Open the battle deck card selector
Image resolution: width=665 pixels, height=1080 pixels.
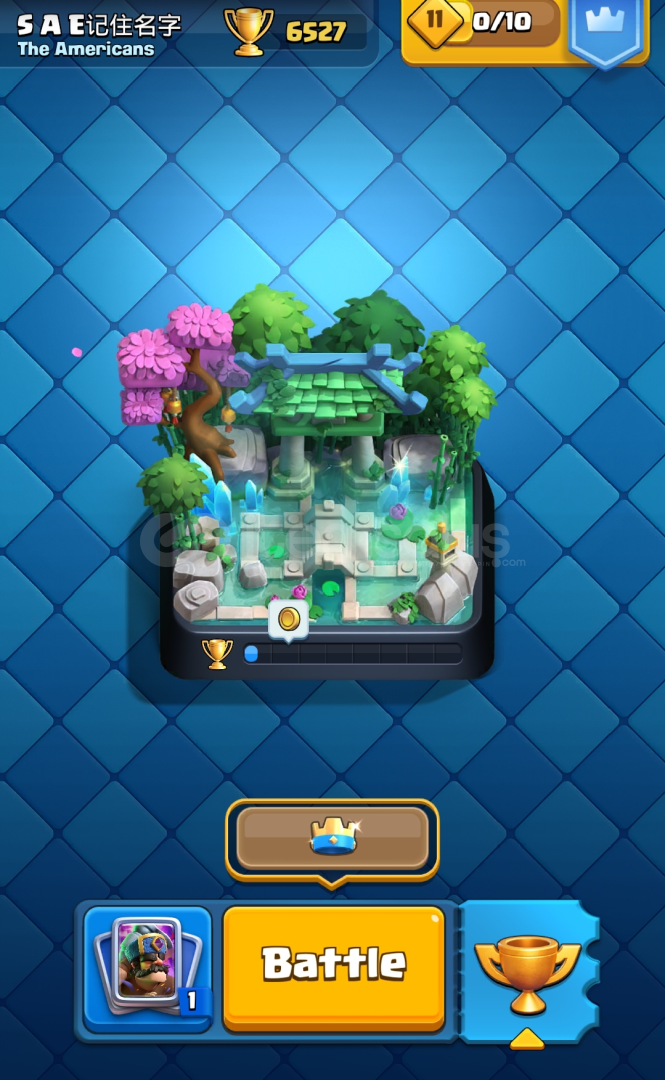coord(147,967)
